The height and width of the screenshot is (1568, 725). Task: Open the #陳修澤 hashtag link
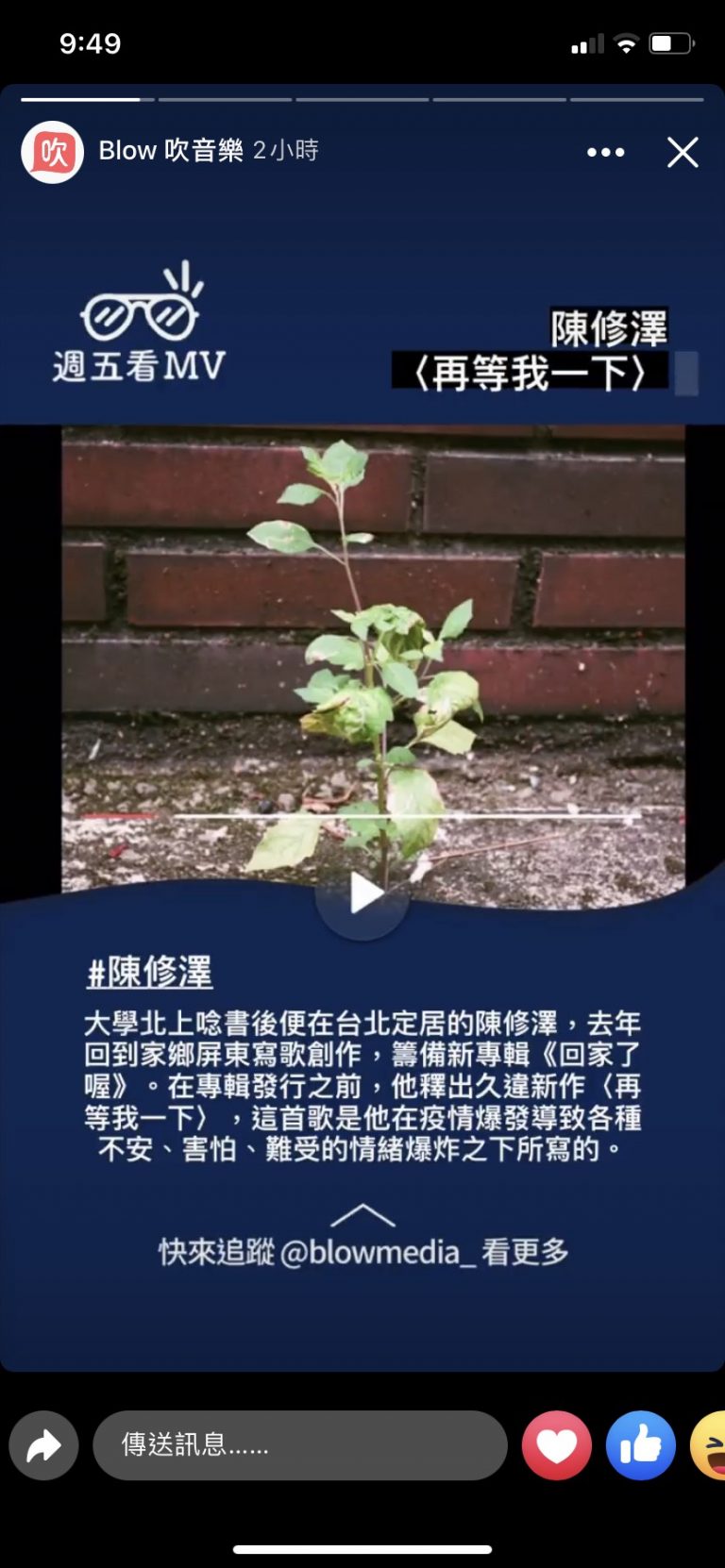[149, 972]
